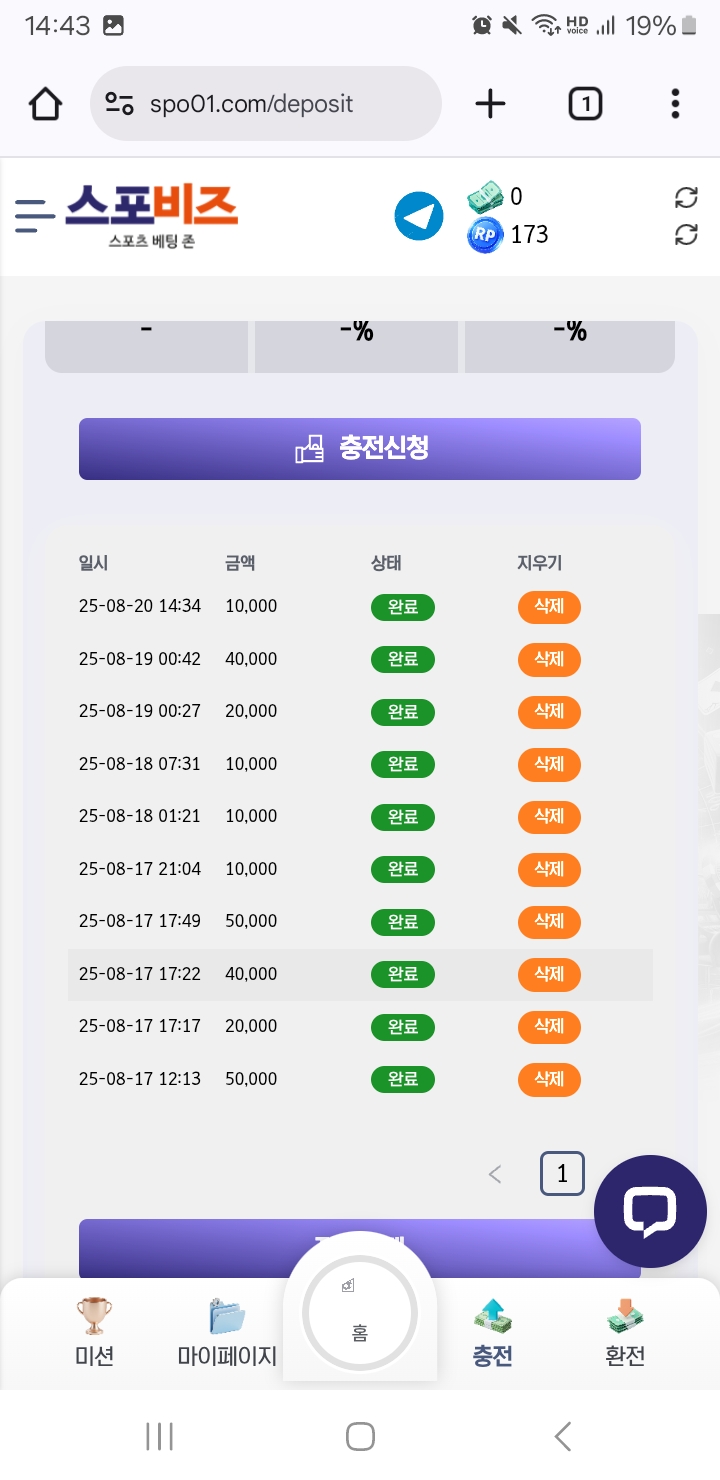720x1480 pixels.
Task: Refresh the cash balance
Action: 686,197
